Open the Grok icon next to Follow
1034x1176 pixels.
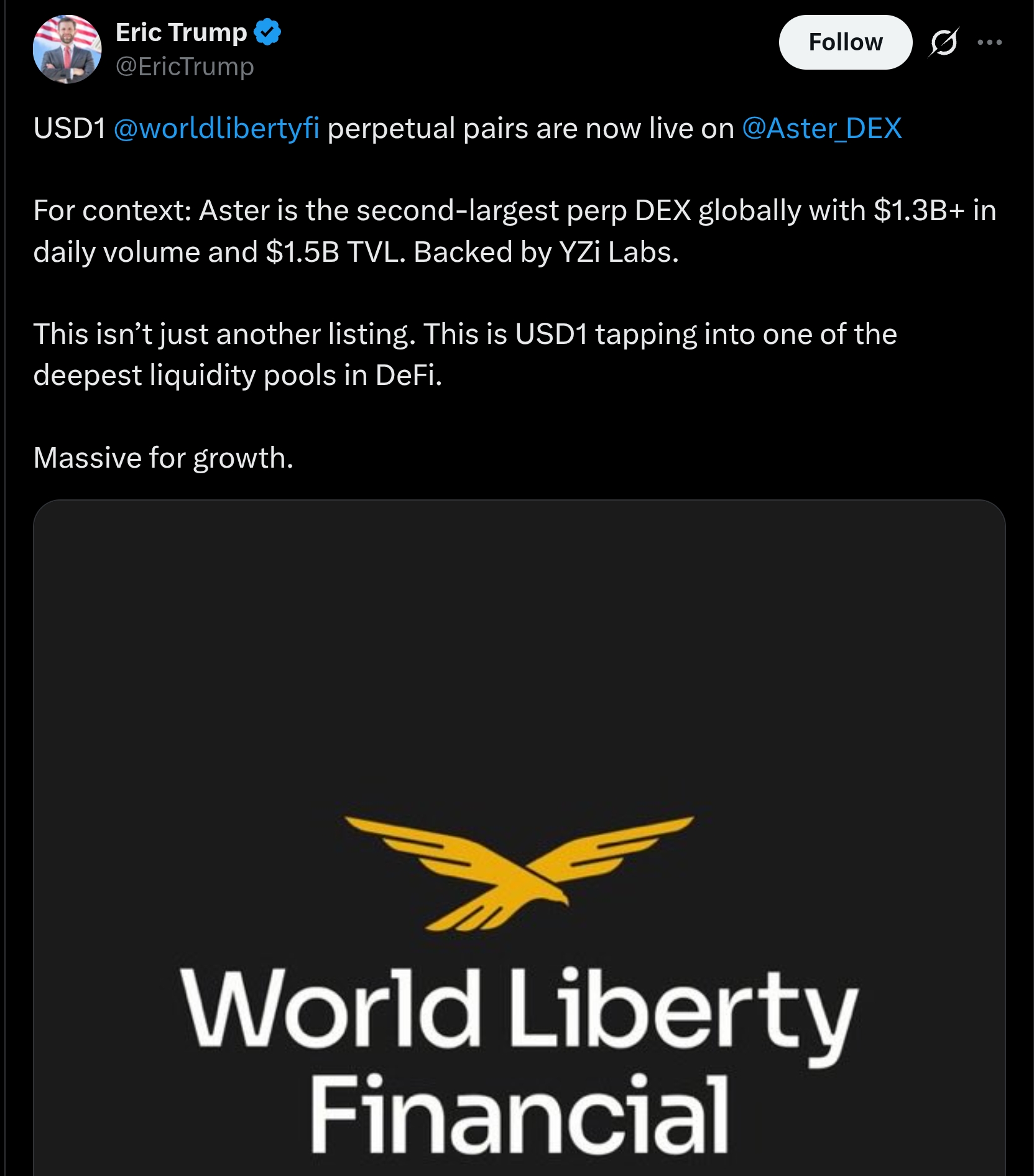pos(943,42)
